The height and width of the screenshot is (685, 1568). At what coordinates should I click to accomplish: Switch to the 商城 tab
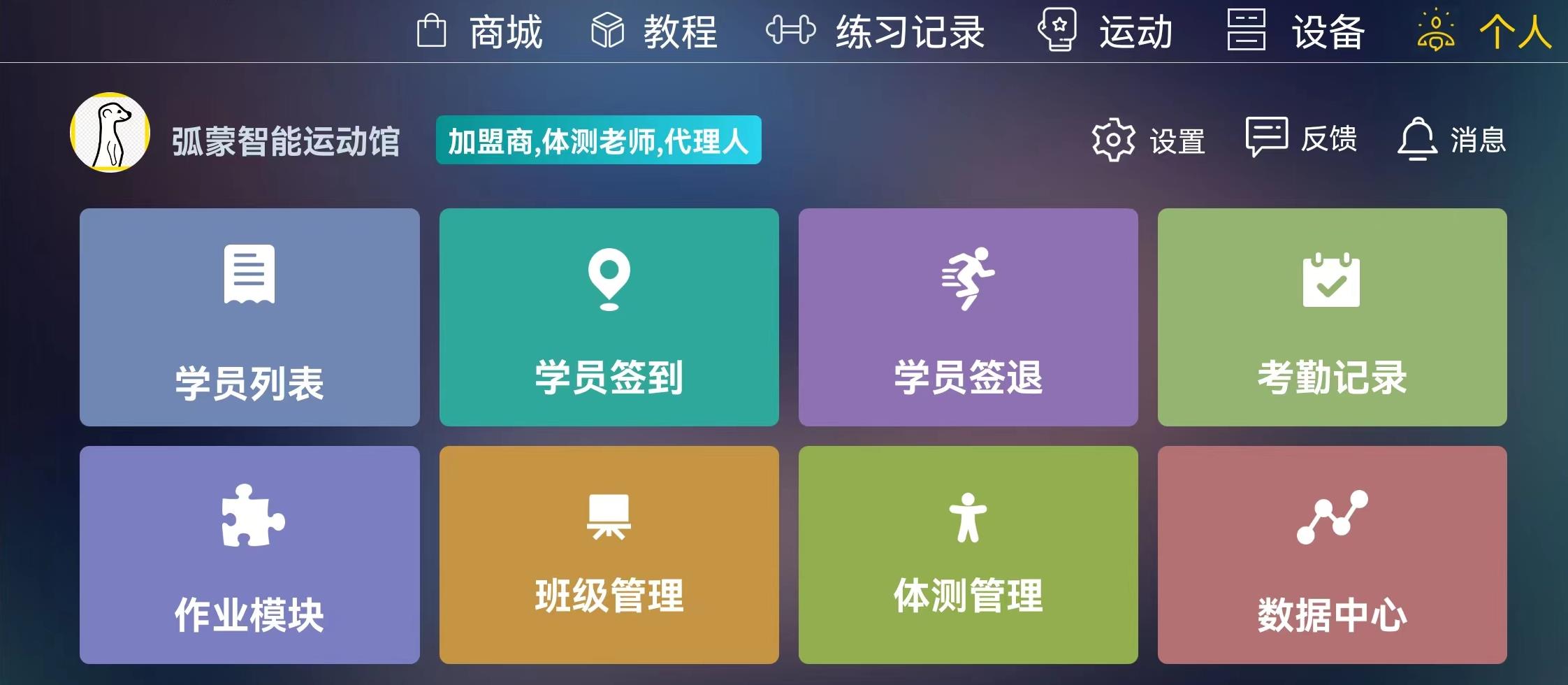coord(480,31)
